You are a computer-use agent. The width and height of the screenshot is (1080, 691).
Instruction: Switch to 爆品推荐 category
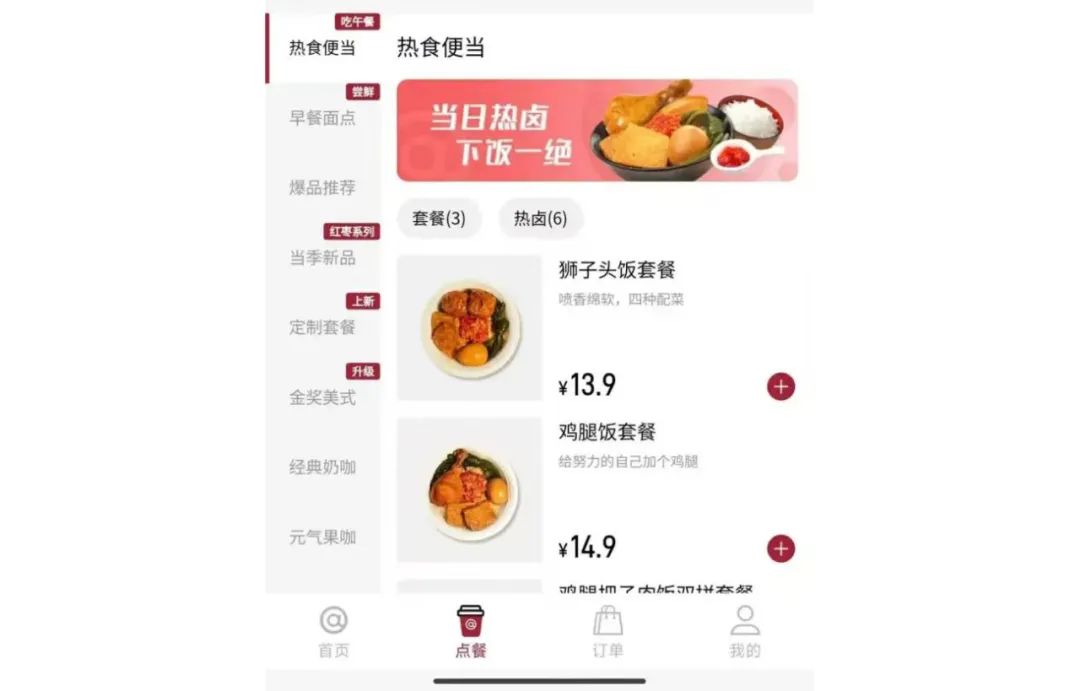click(322, 188)
